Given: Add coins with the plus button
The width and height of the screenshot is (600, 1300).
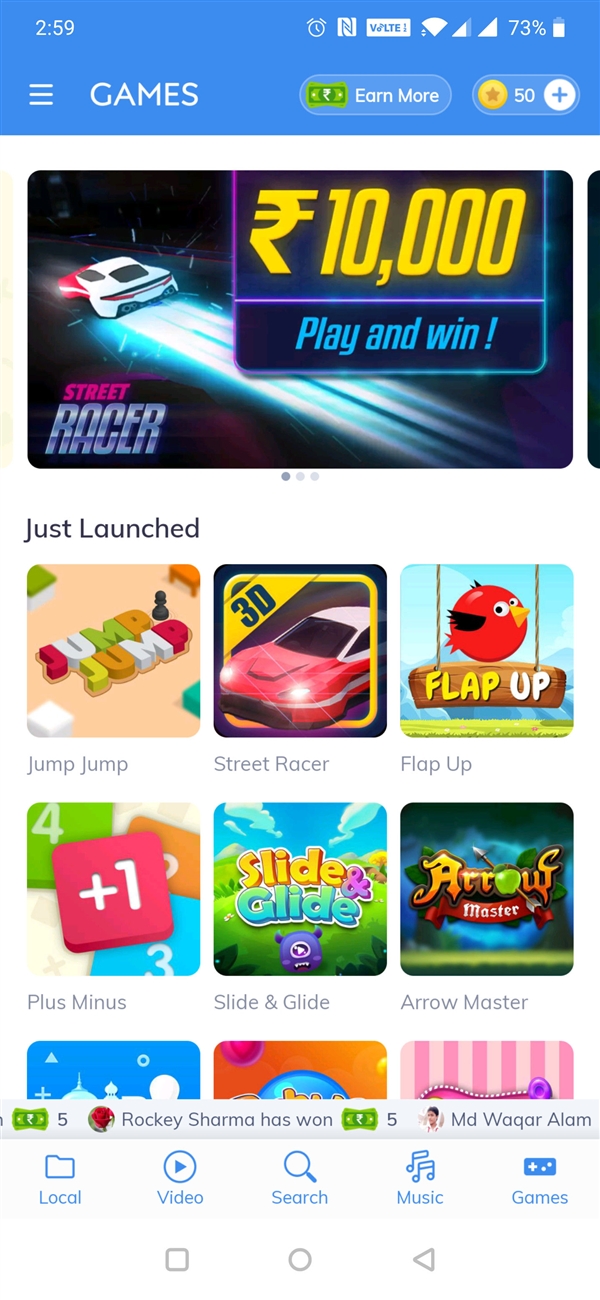Looking at the screenshot, I should tap(559, 96).
